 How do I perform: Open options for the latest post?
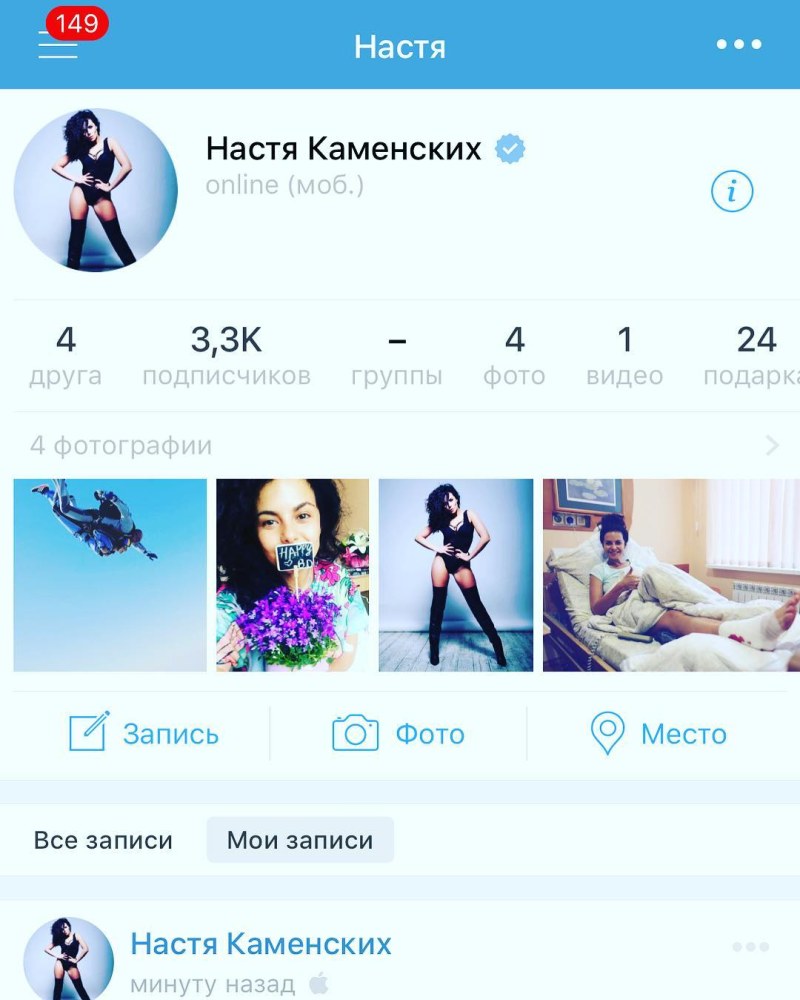750,947
